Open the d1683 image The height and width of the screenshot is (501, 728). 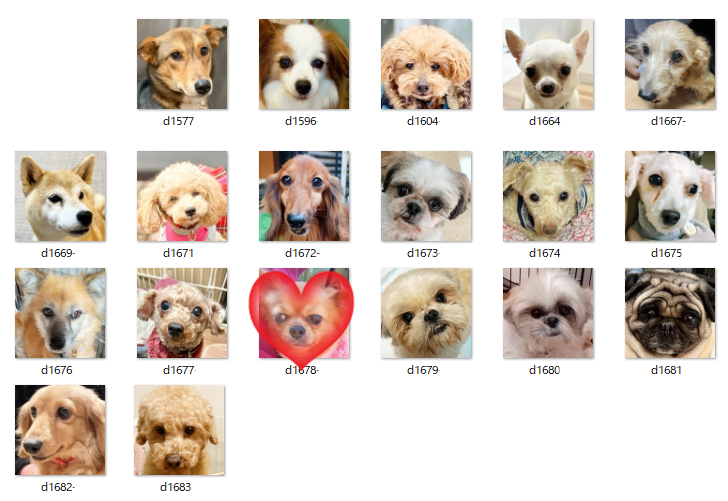180,430
